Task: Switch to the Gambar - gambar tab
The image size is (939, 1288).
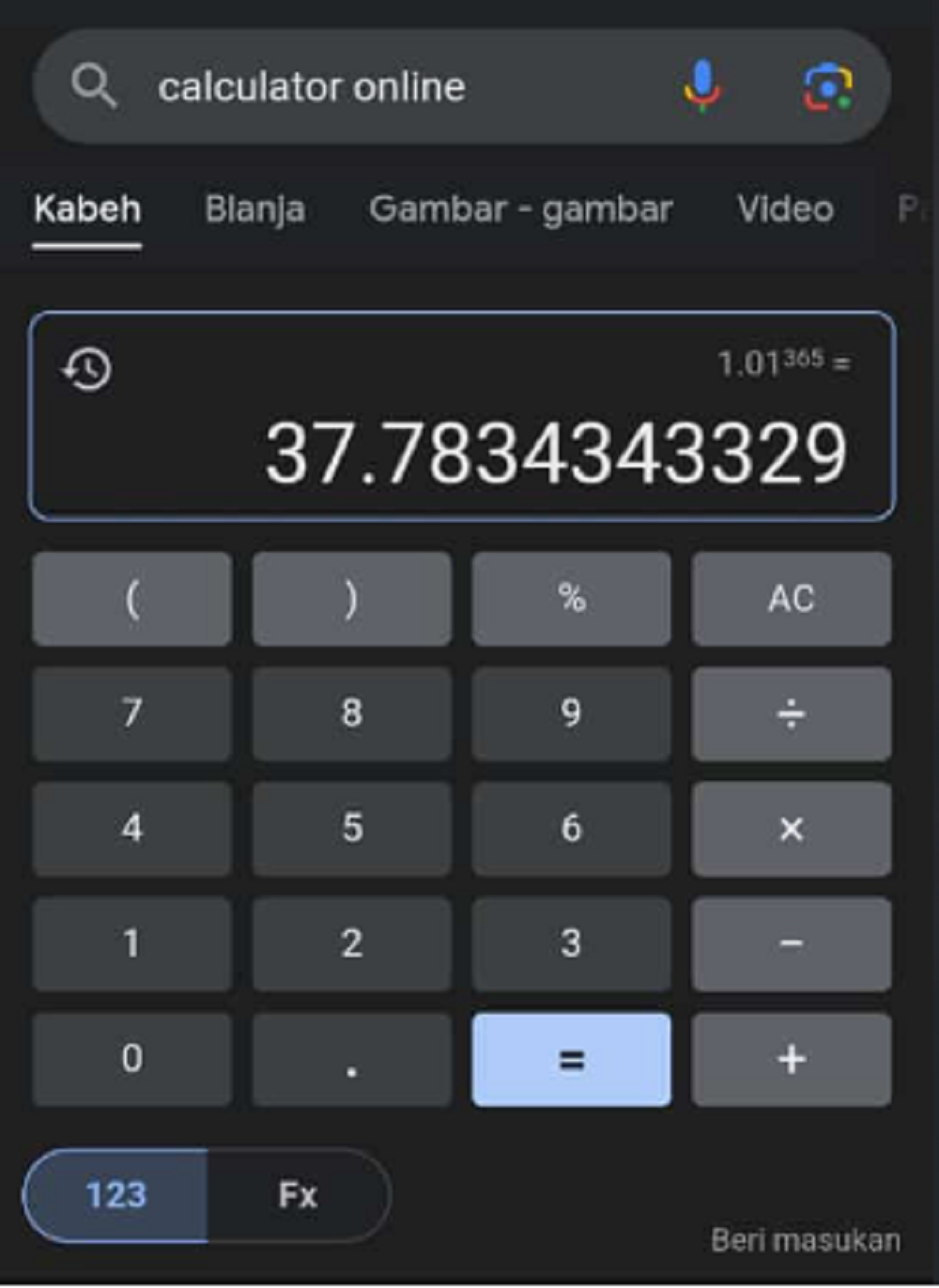Action: [520, 208]
